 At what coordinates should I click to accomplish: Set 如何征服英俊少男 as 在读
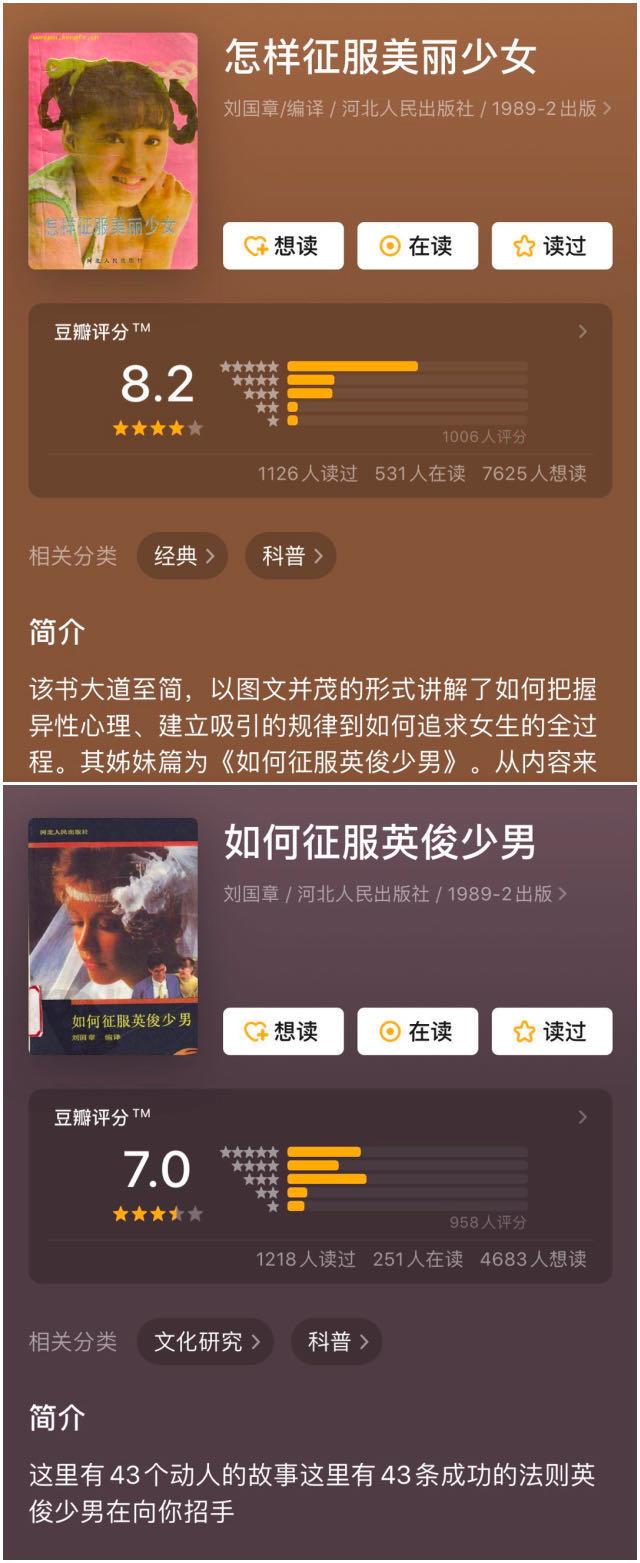417,1031
